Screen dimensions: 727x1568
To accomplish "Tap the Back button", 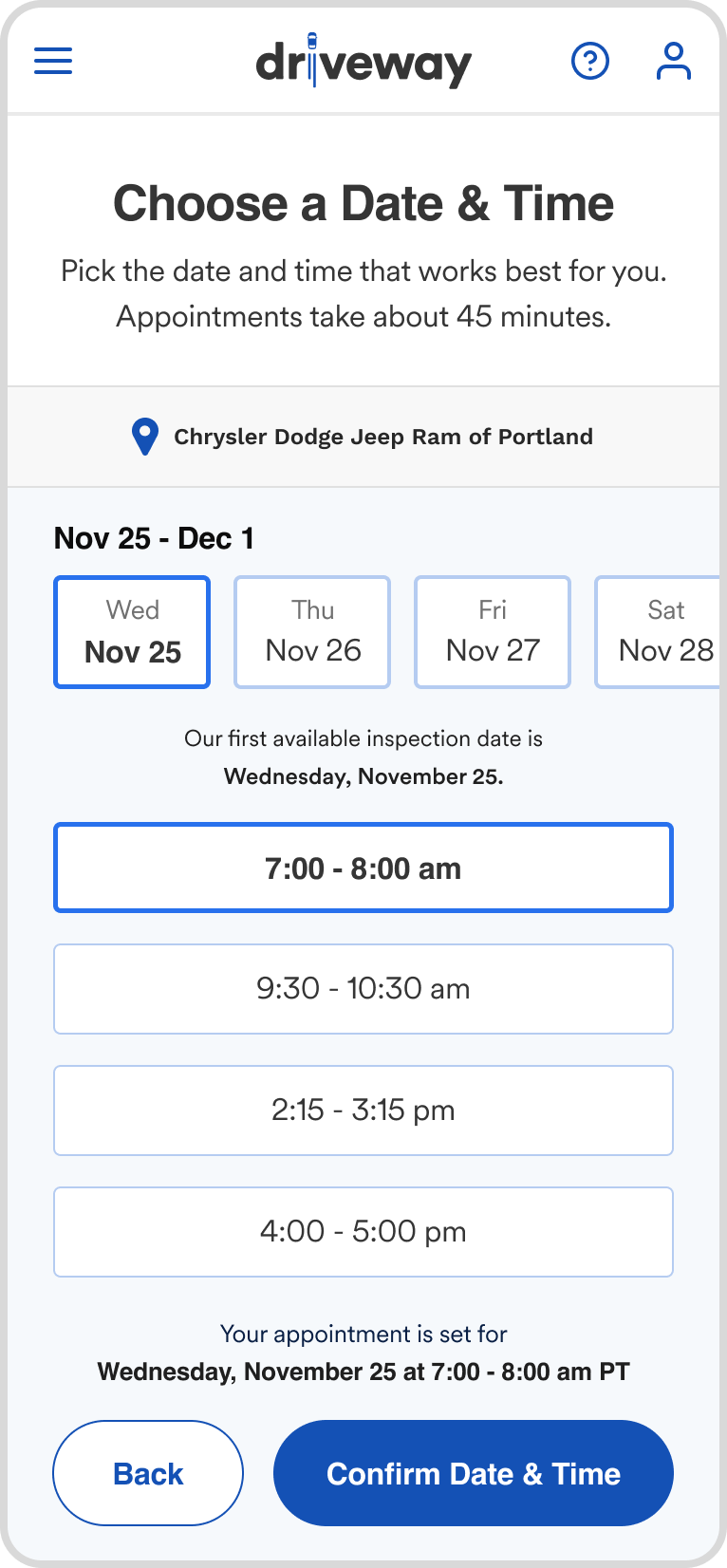I will pos(148,1473).
